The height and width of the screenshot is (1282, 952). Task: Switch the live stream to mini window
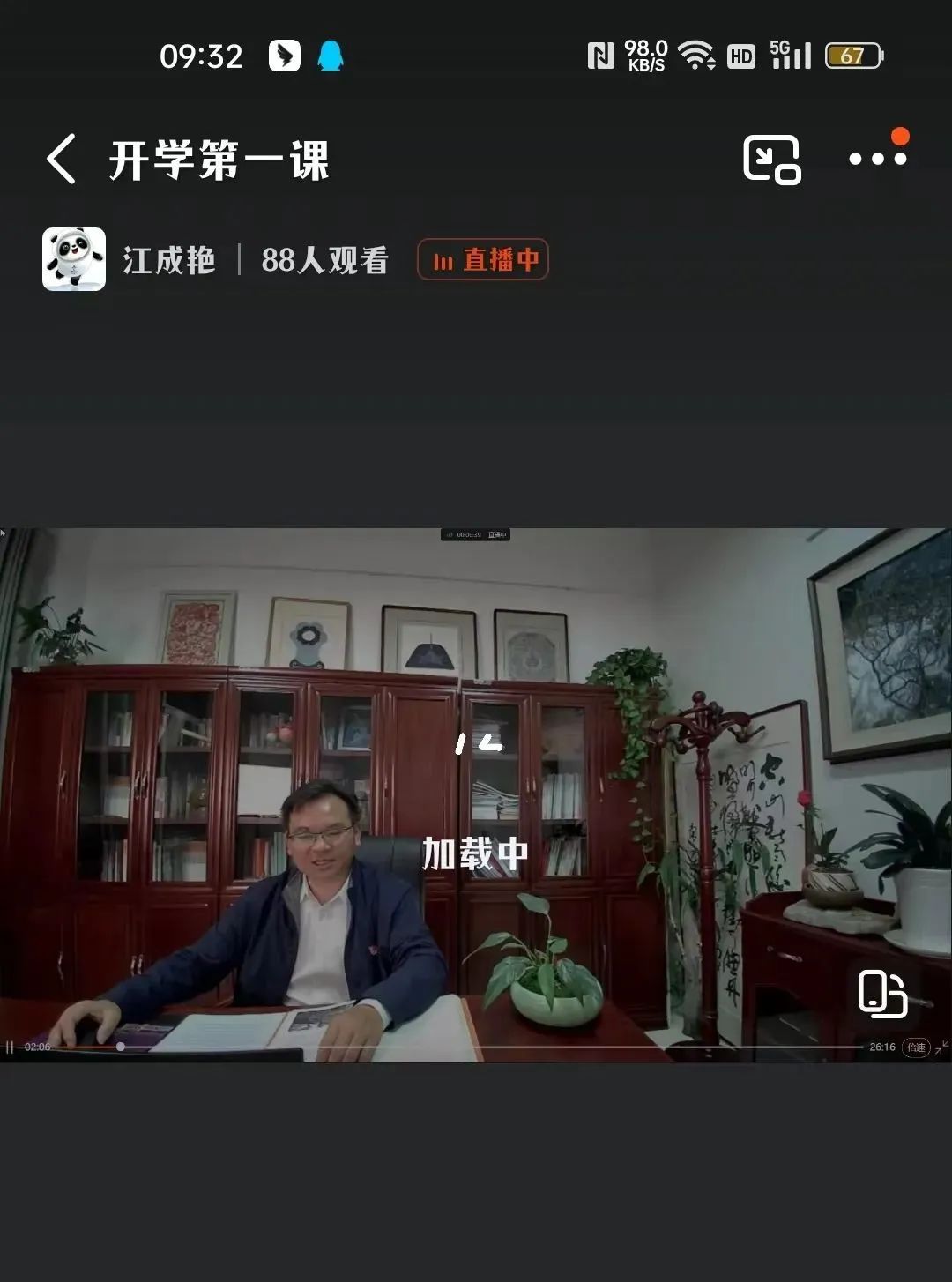point(771,160)
